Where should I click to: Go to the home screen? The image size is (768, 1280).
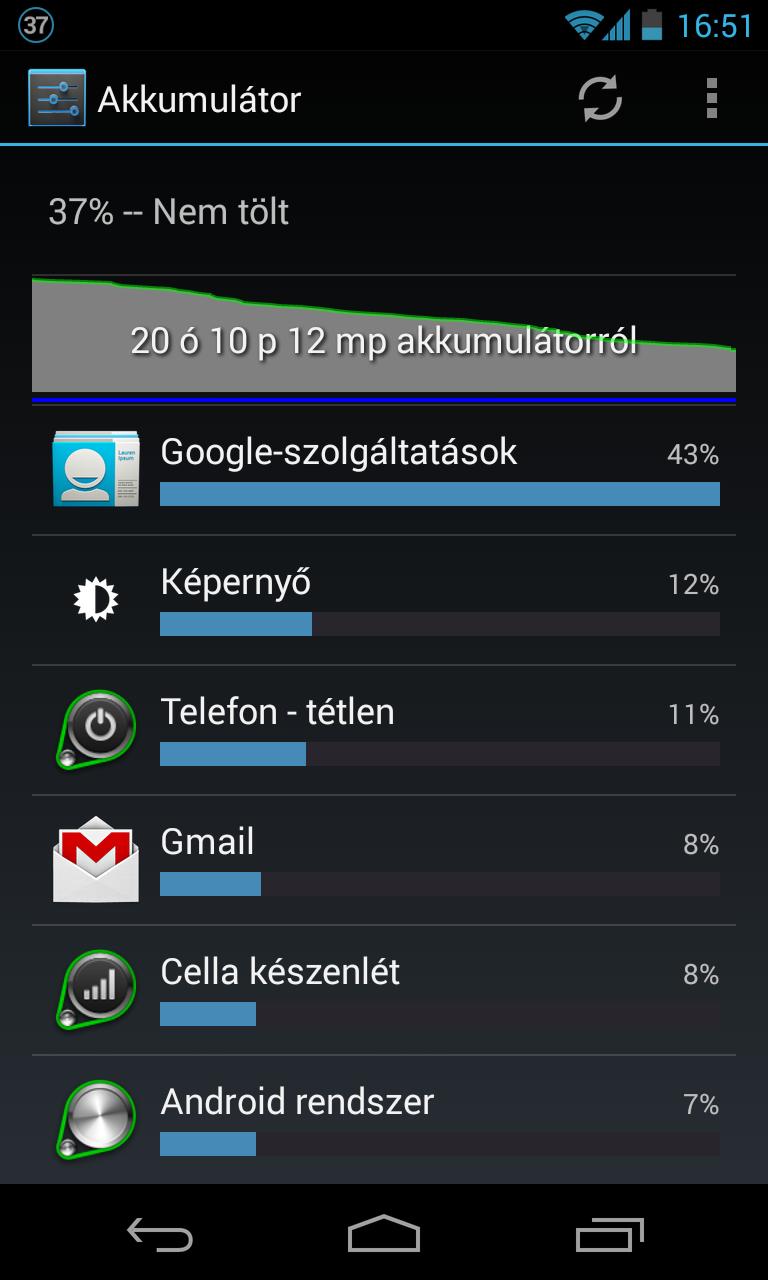click(384, 1236)
